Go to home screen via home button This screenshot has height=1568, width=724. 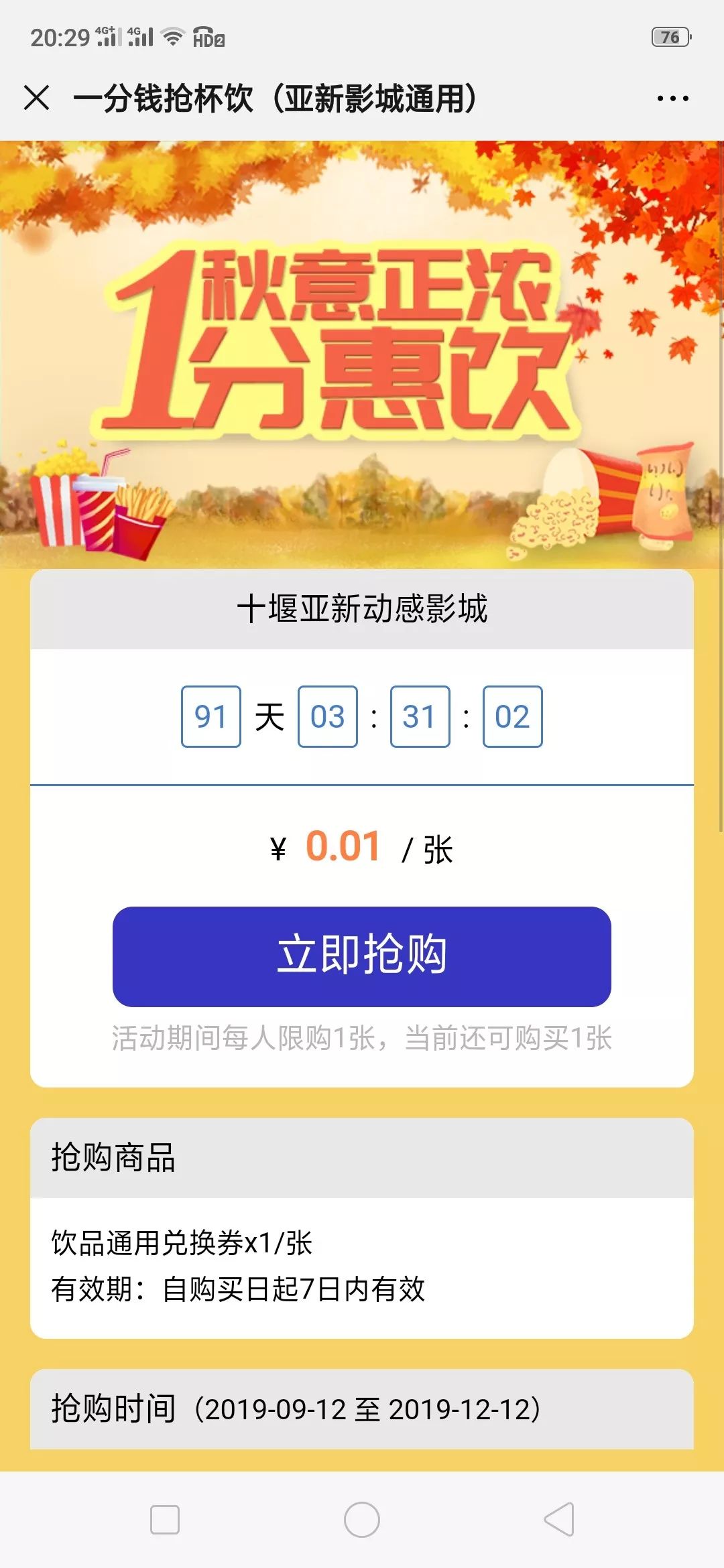click(362, 1519)
